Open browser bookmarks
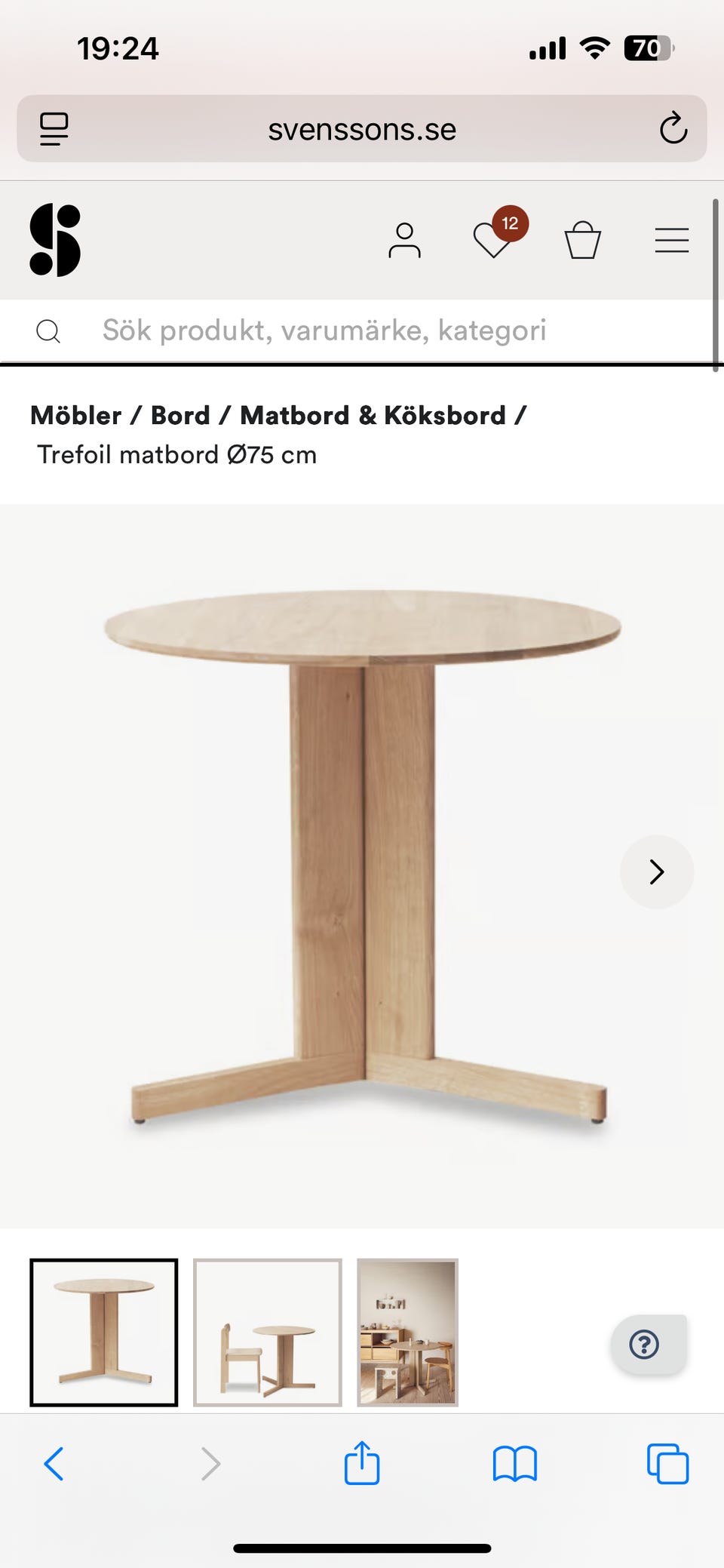The image size is (724, 1568). coord(514,1464)
